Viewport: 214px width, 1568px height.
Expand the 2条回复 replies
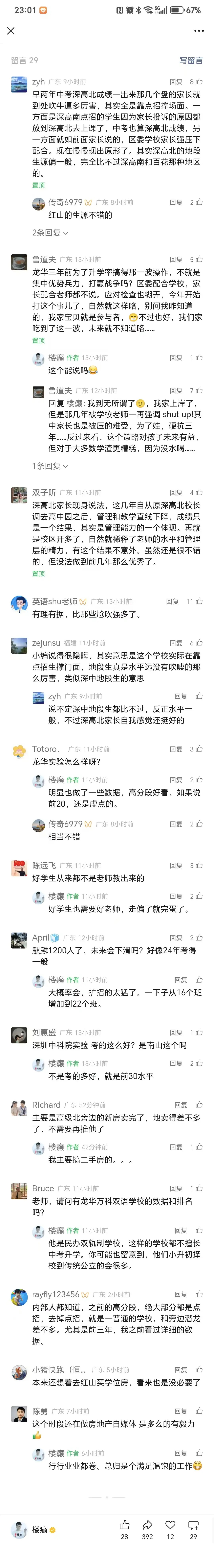(x=50, y=233)
